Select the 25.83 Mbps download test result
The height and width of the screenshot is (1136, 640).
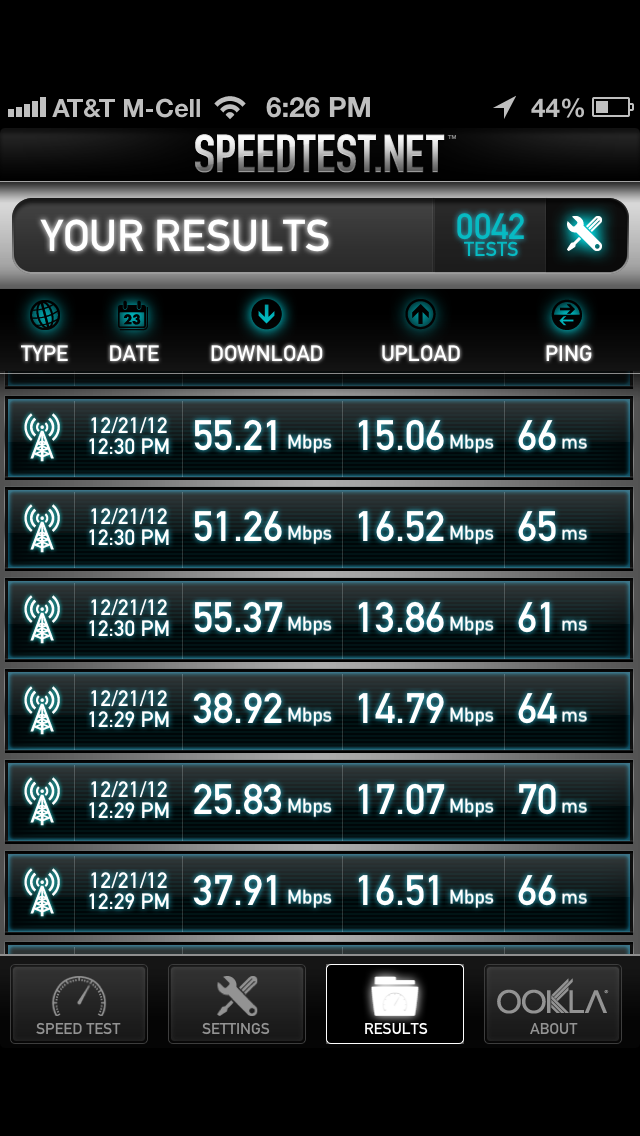tap(320, 801)
